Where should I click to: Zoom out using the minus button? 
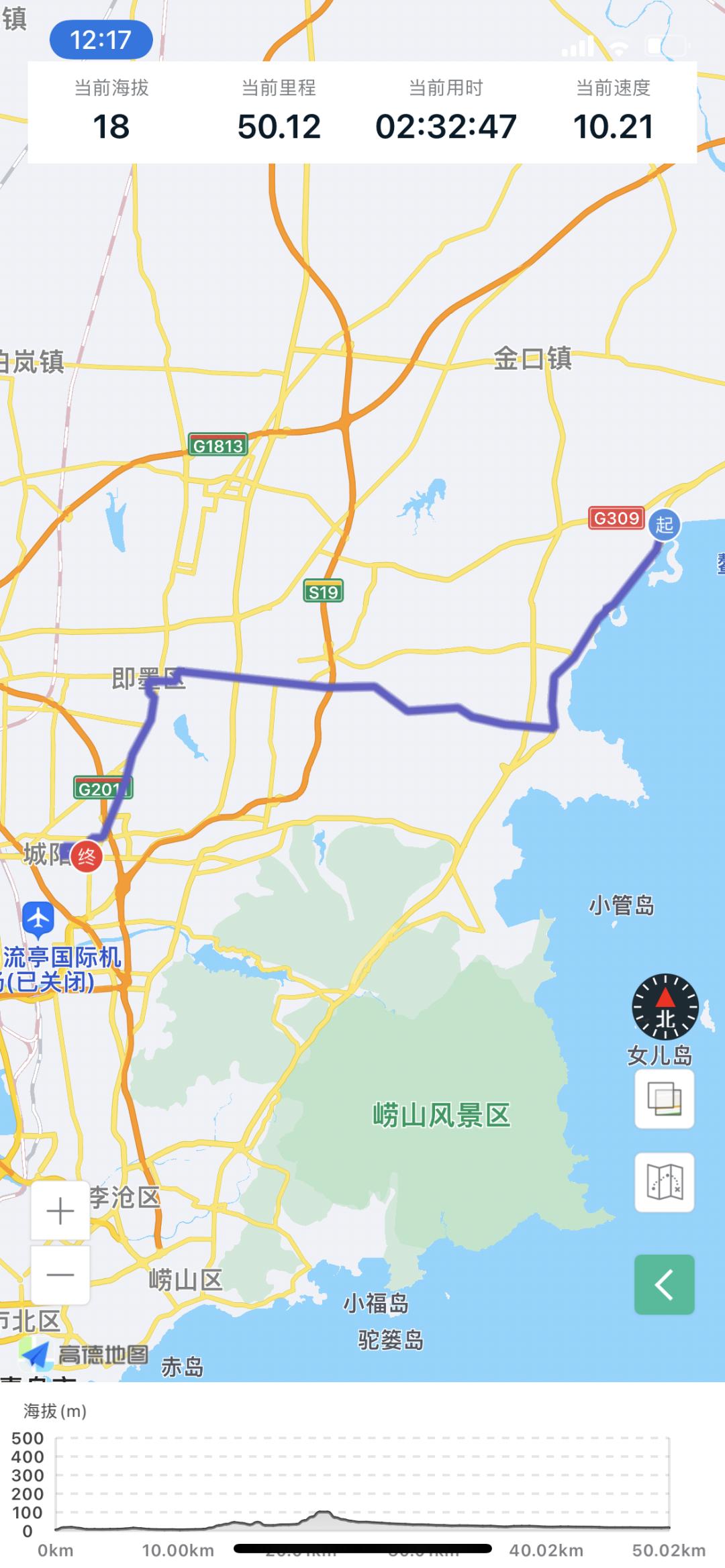tap(59, 1275)
